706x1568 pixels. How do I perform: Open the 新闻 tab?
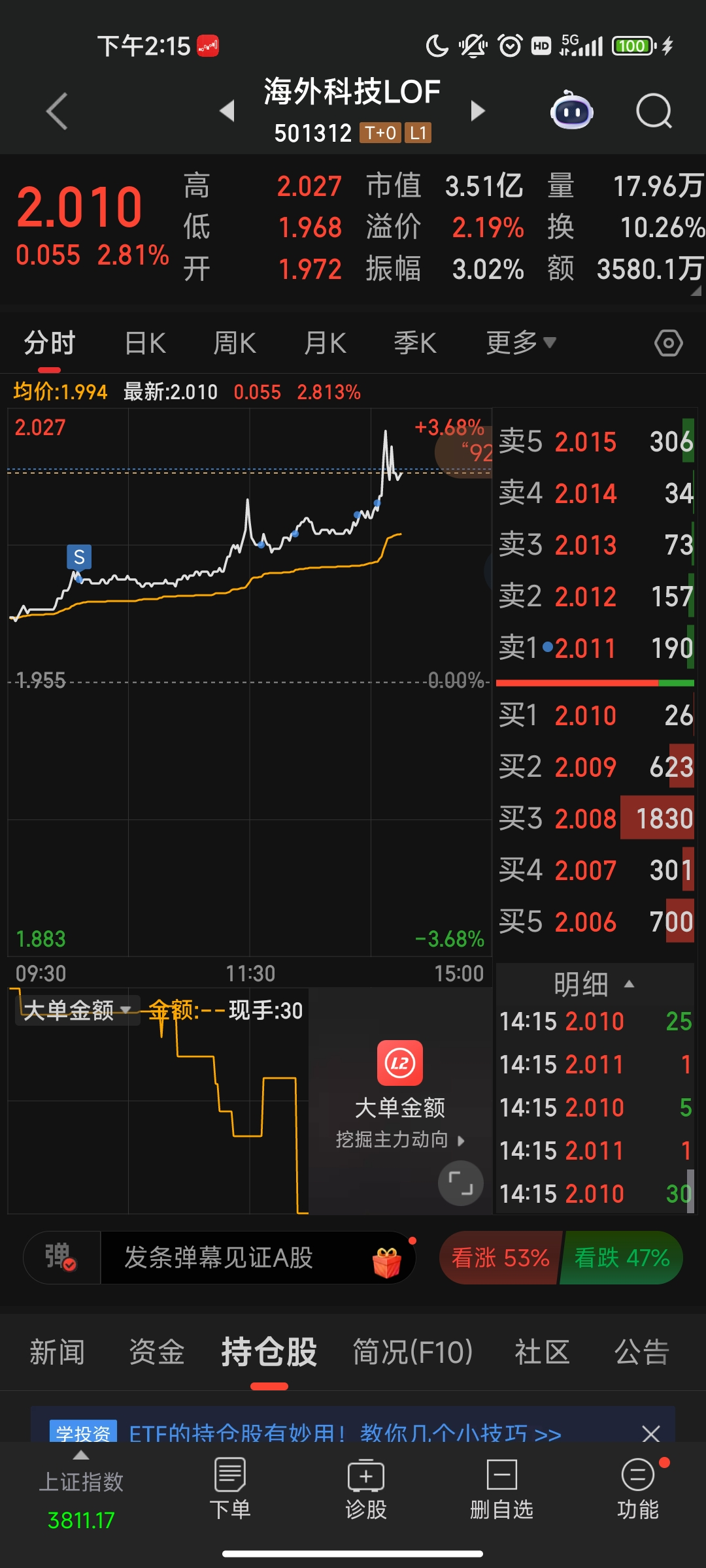[57, 1352]
